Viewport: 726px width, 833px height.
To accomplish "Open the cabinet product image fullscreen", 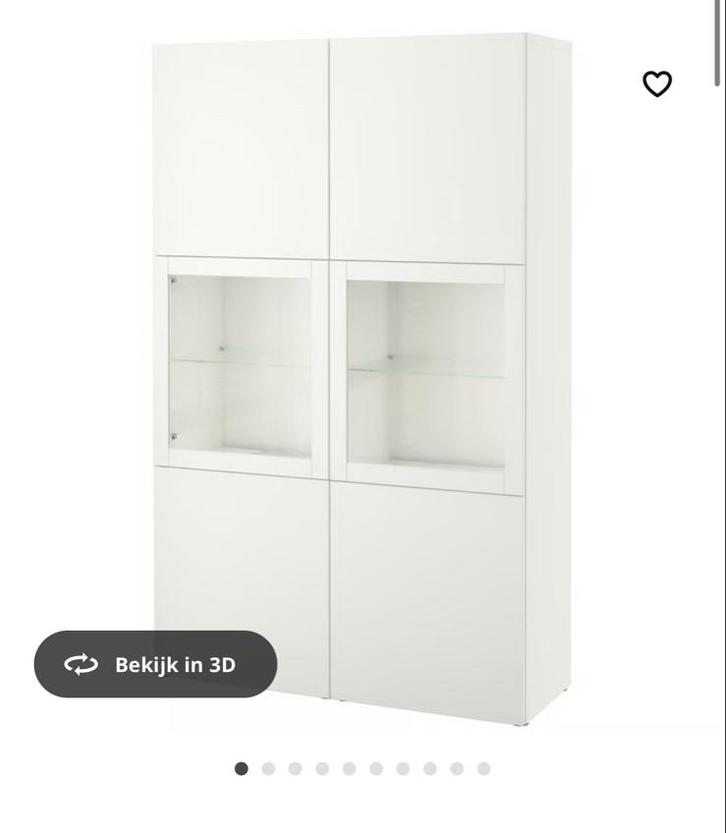I will pyautogui.click(x=360, y=380).
